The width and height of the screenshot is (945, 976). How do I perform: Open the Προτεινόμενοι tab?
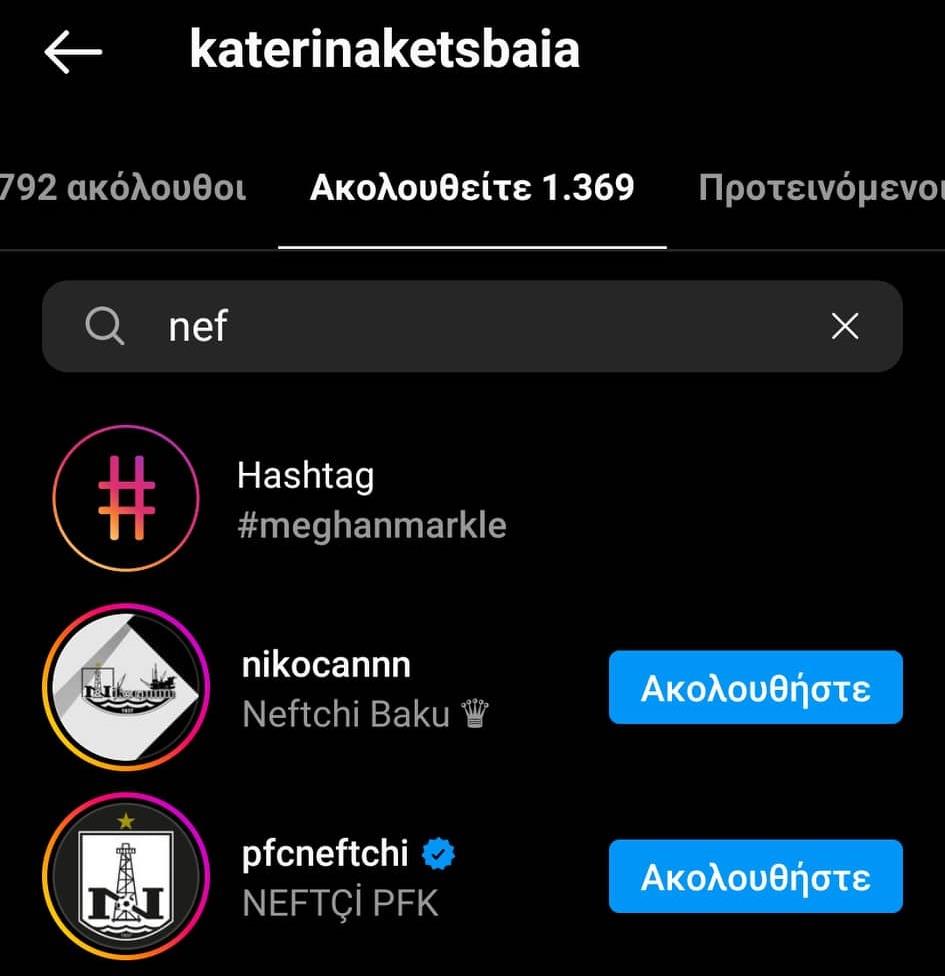(820, 187)
